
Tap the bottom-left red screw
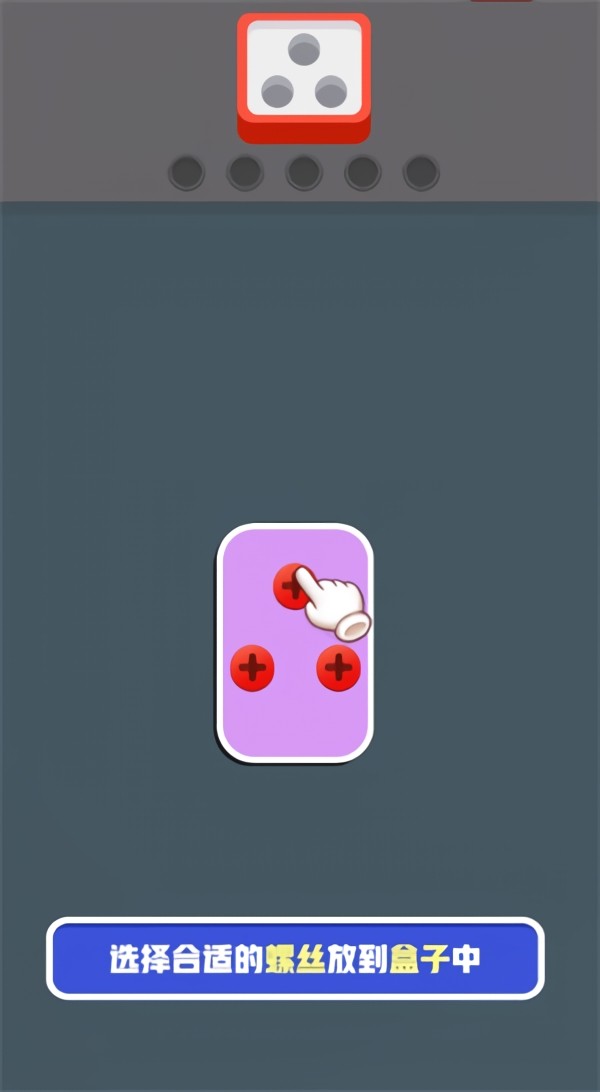click(253, 667)
